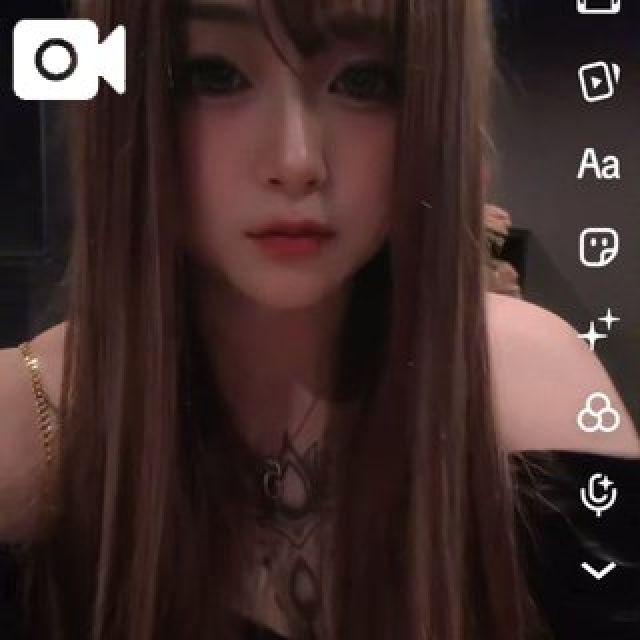The height and width of the screenshot is (640, 640).
Task: Open the Aa text tool
Action: click(x=599, y=164)
